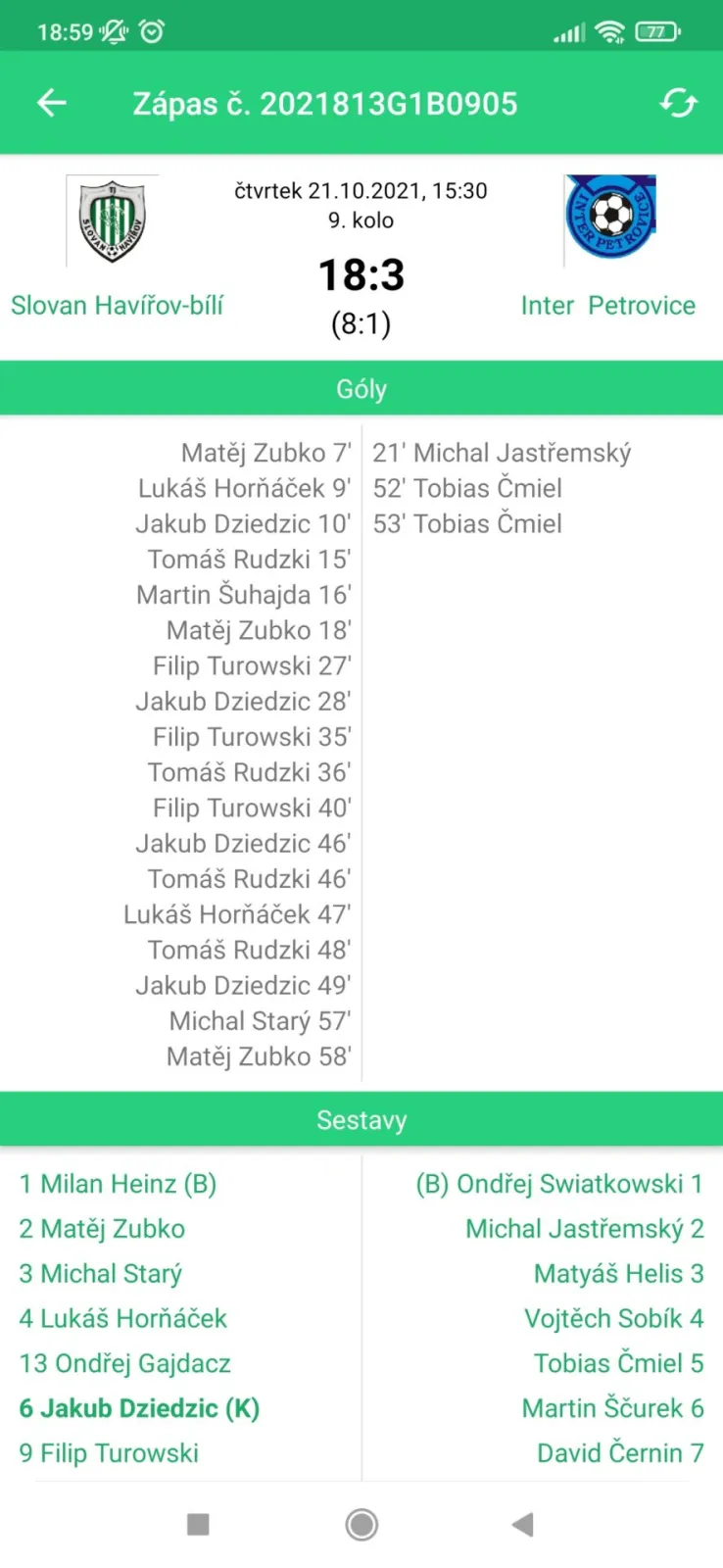Screen dimensions: 723x1568
Task: Open Inter Petrovice team page
Action: [x=608, y=306]
